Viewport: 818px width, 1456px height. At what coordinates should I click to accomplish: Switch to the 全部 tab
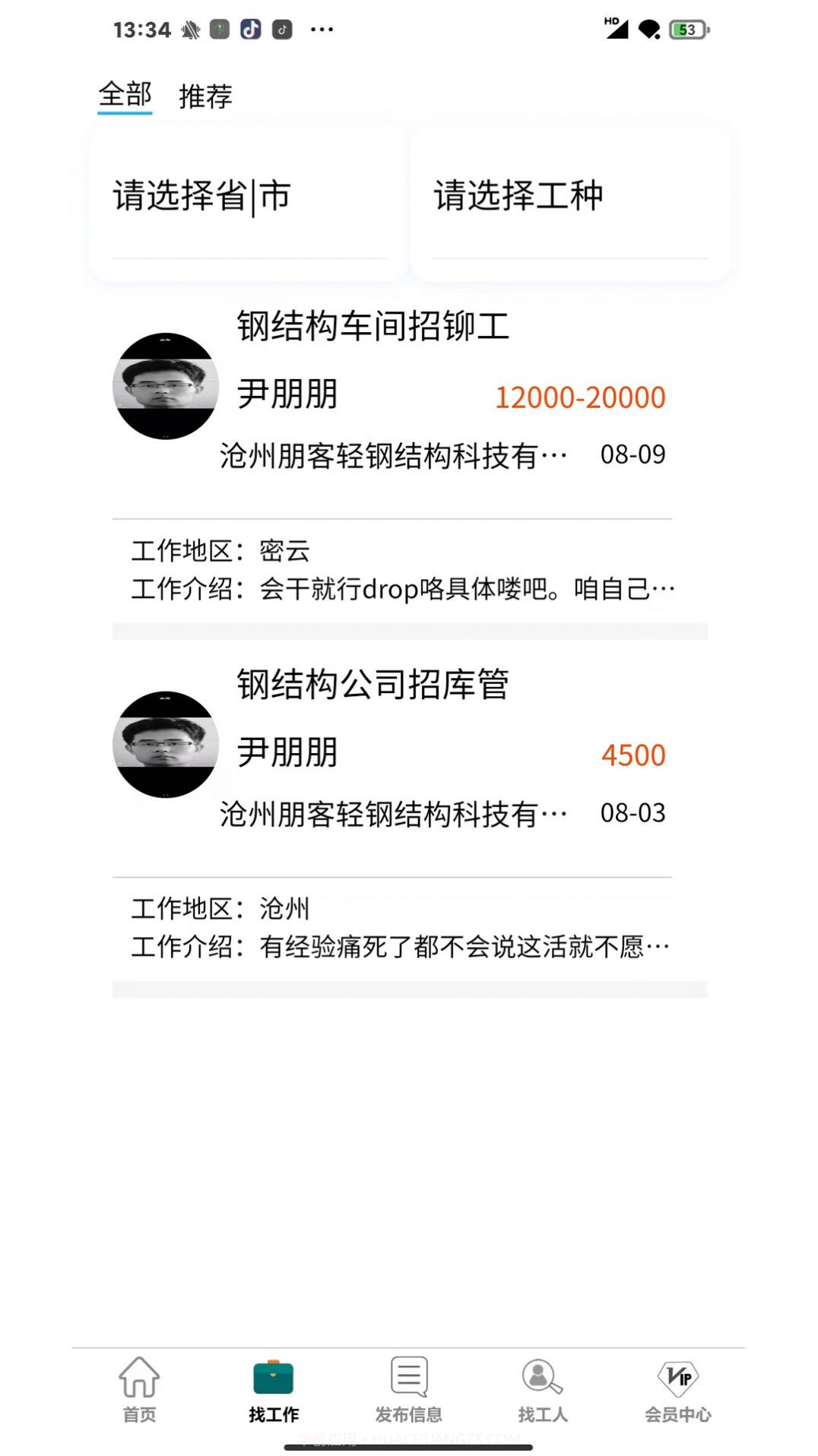[125, 96]
